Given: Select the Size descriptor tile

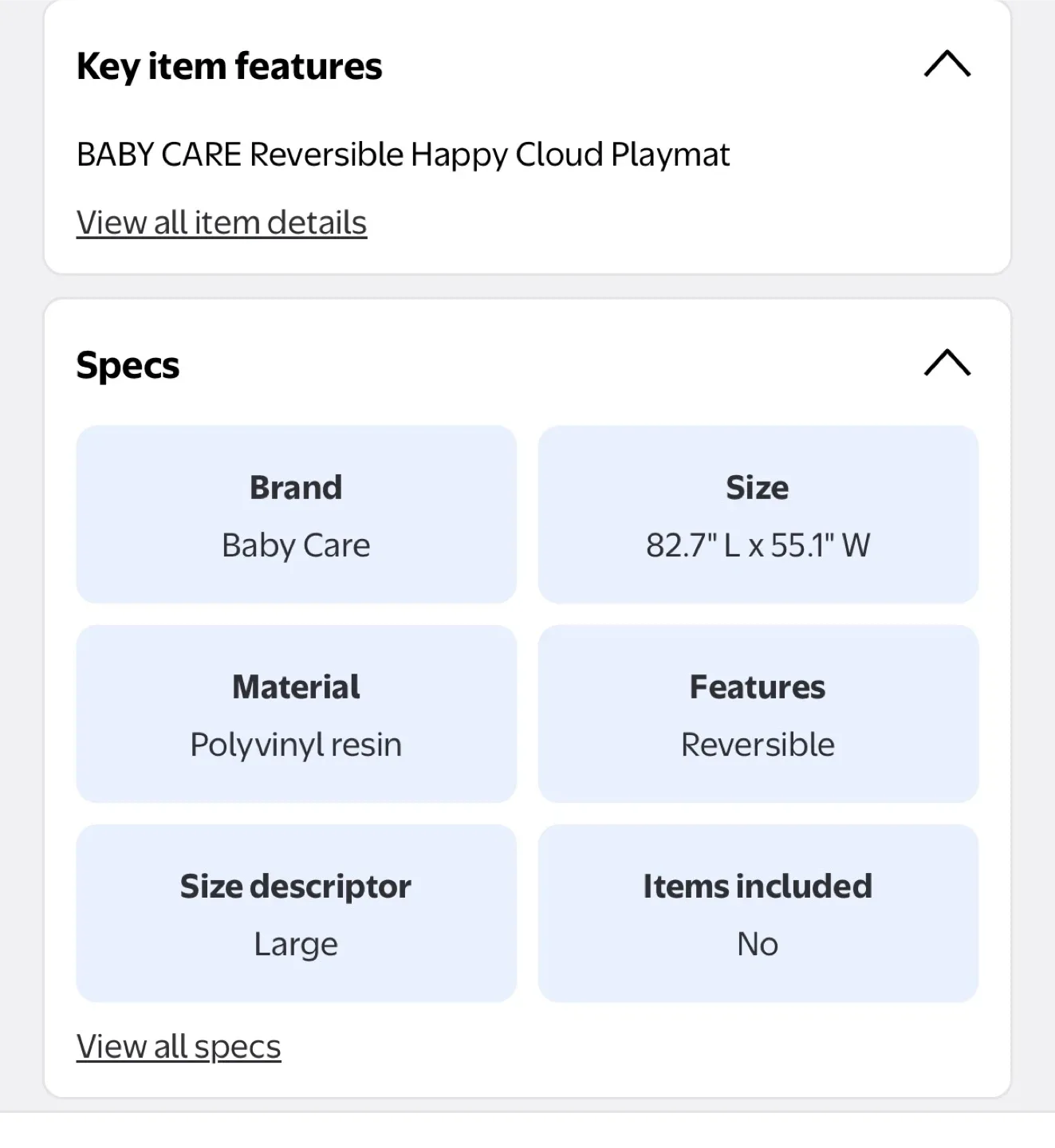Looking at the screenshot, I should click(x=296, y=914).
